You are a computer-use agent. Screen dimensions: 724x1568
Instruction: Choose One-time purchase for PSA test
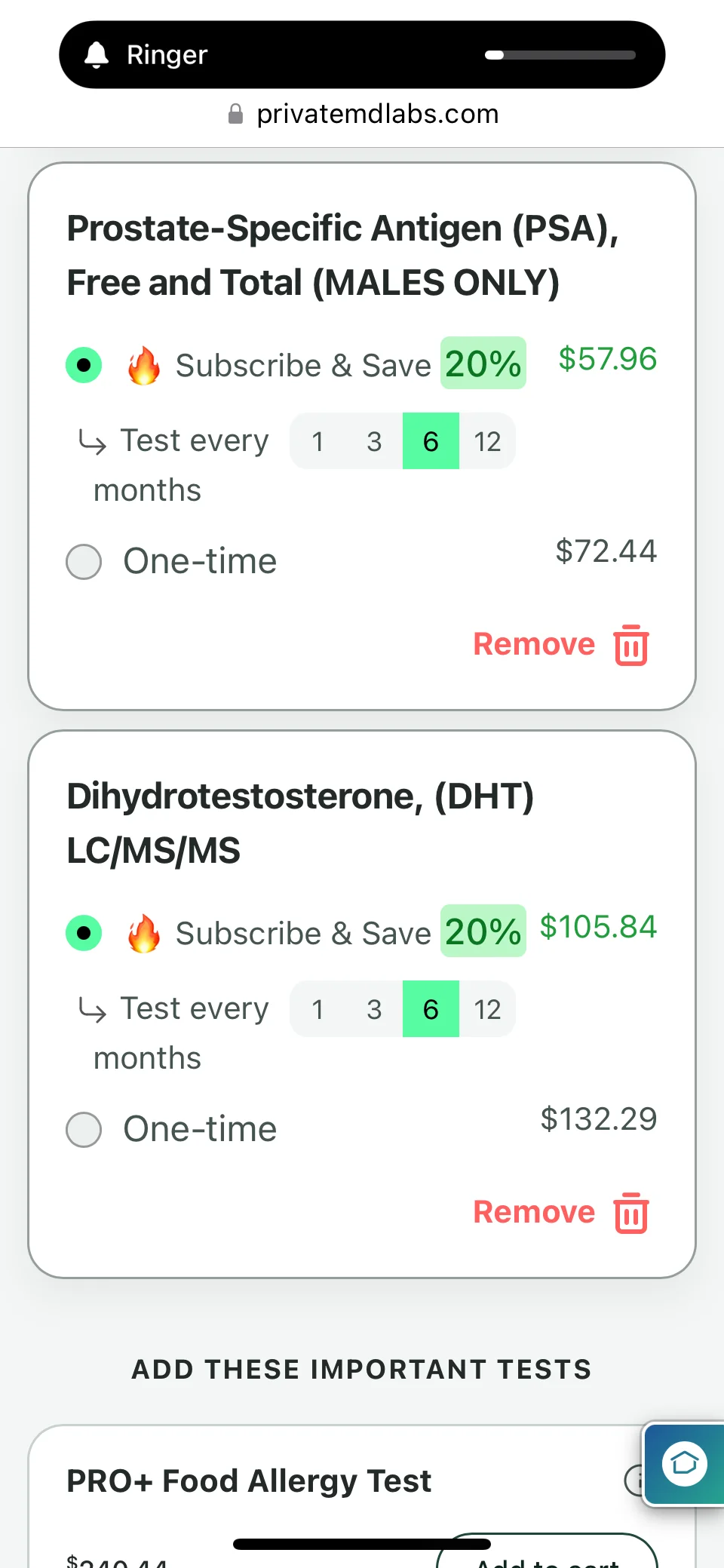point(84,562)
